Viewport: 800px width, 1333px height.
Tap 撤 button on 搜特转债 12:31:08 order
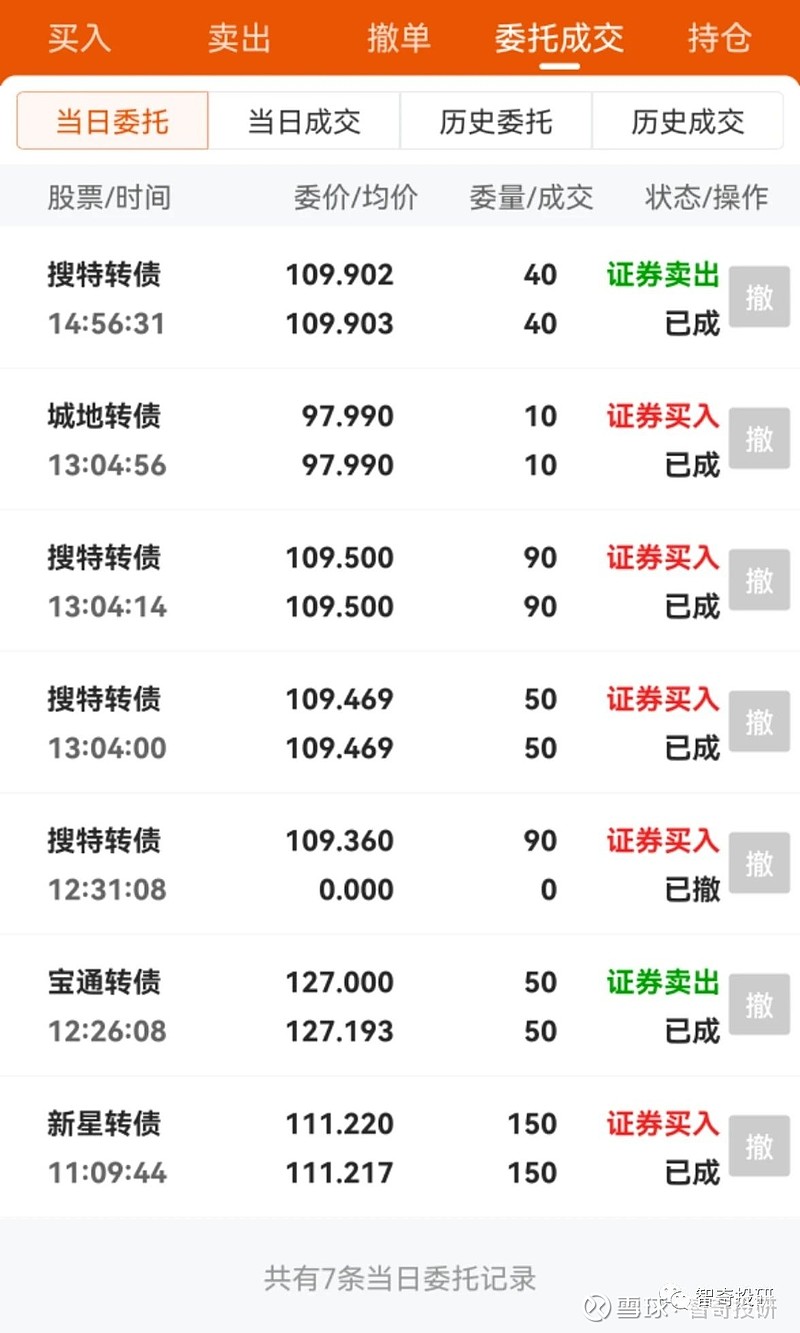759,863
